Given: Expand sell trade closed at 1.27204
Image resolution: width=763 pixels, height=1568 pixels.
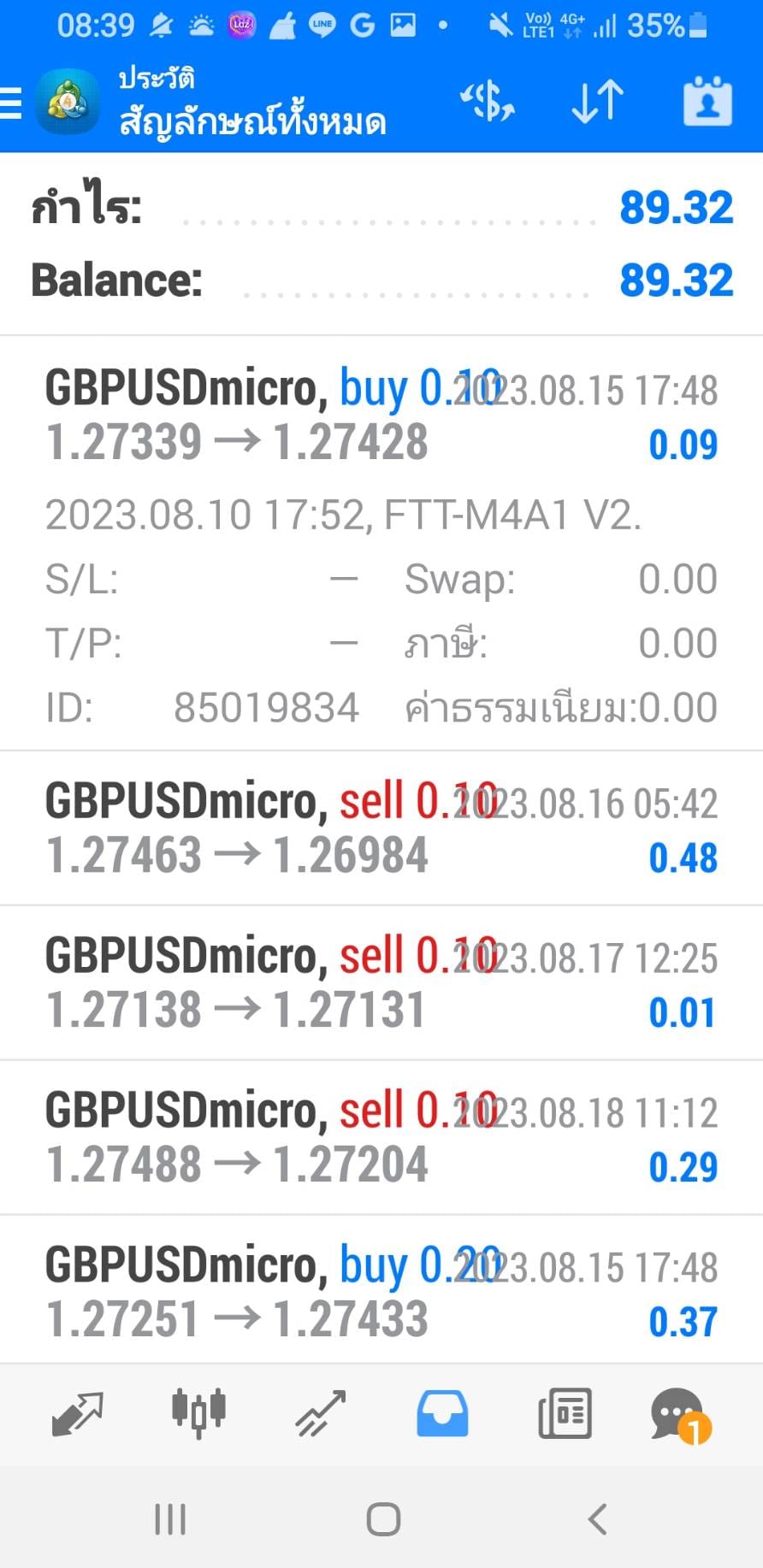Looking at the screenshot, I should pyautogui.click(x=381, y=1138).
